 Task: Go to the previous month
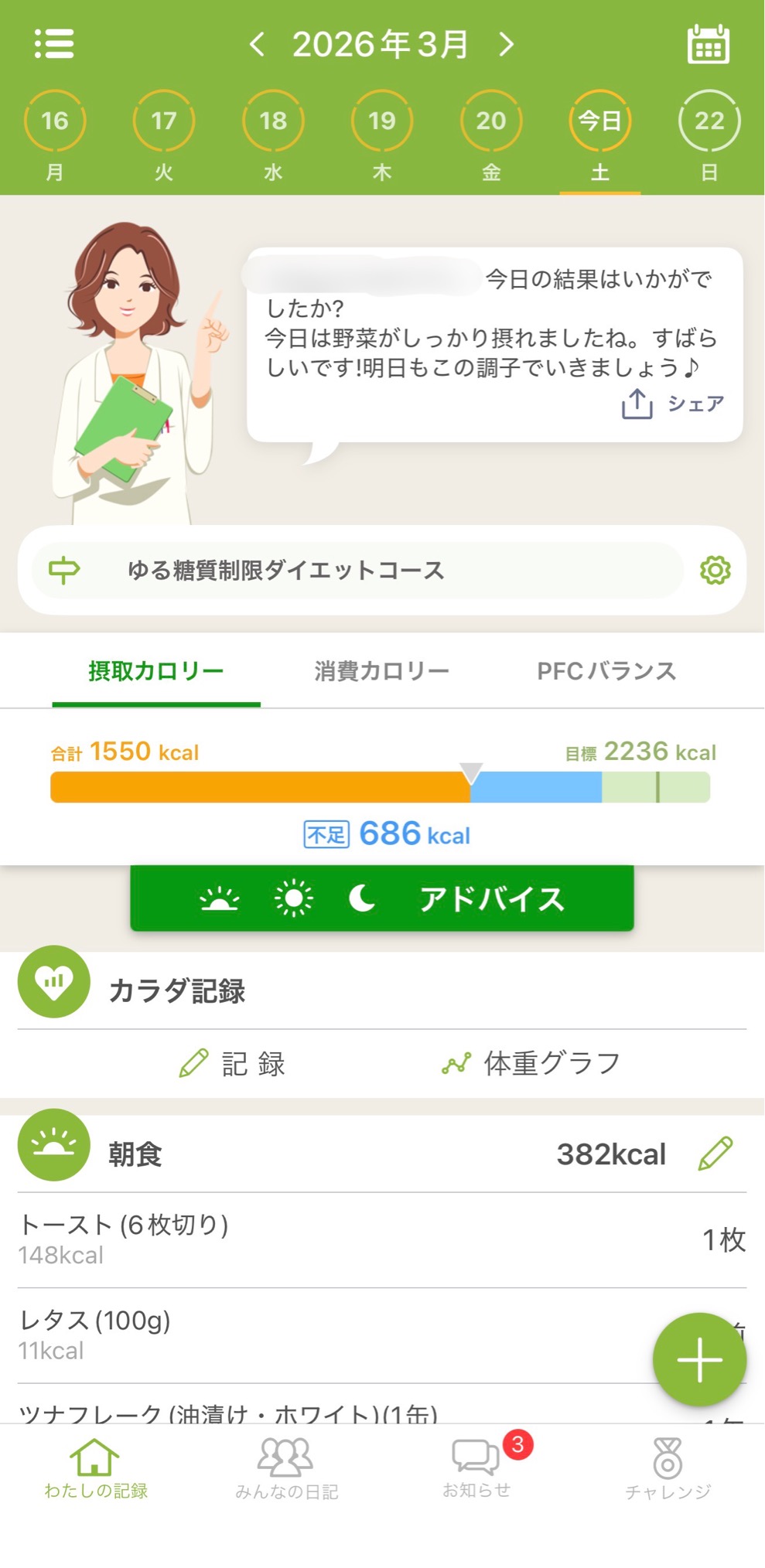pos(258,45)
